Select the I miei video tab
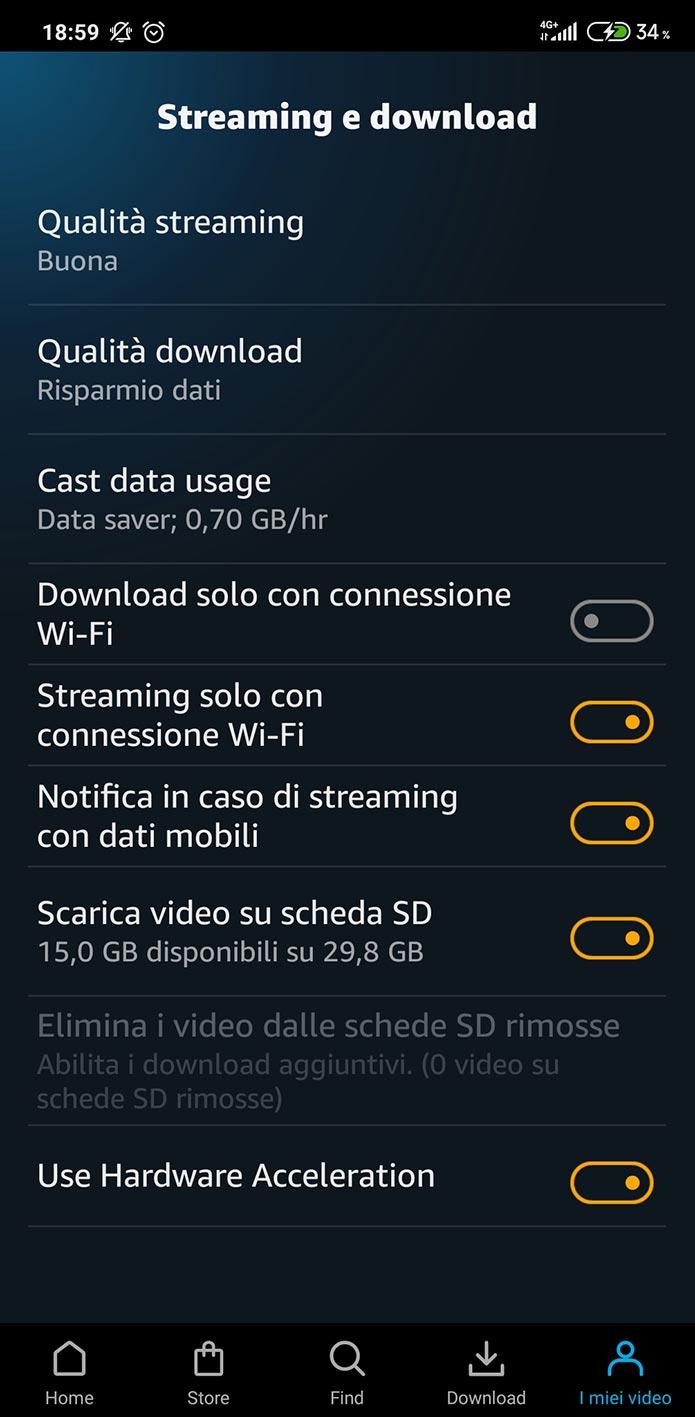The height and width of the screenshot is (1417, 695). tap(625, 1372)
